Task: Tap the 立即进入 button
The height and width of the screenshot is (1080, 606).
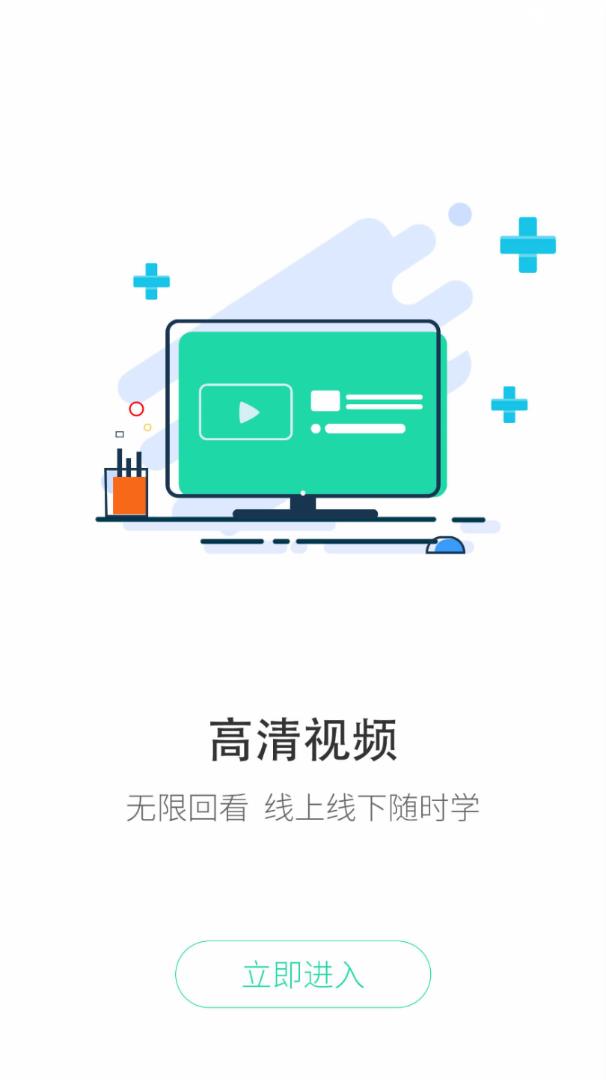Action: (303, 974)
